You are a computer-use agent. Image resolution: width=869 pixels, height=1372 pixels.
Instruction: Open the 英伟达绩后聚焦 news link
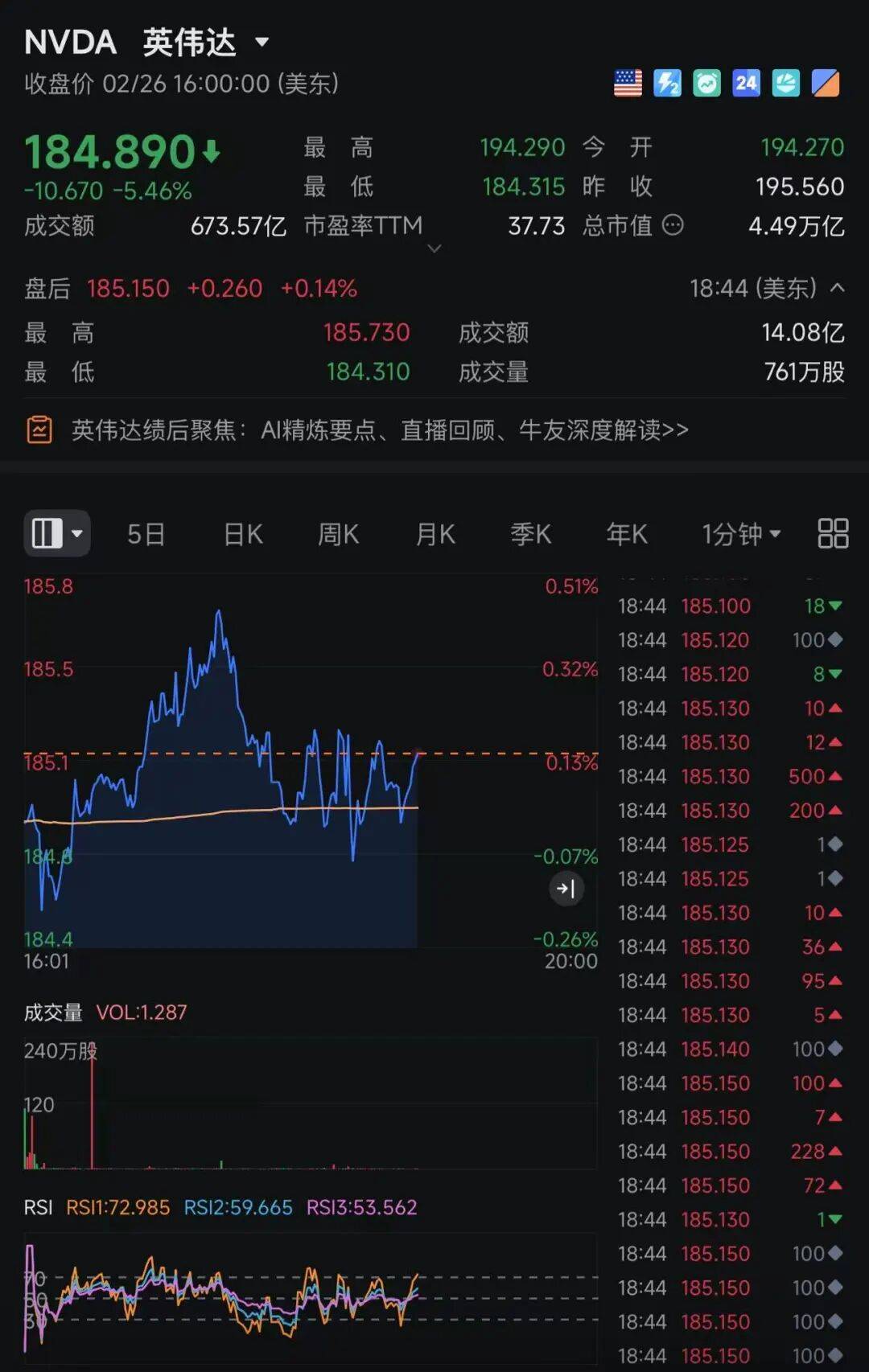(x=379, y=430)
